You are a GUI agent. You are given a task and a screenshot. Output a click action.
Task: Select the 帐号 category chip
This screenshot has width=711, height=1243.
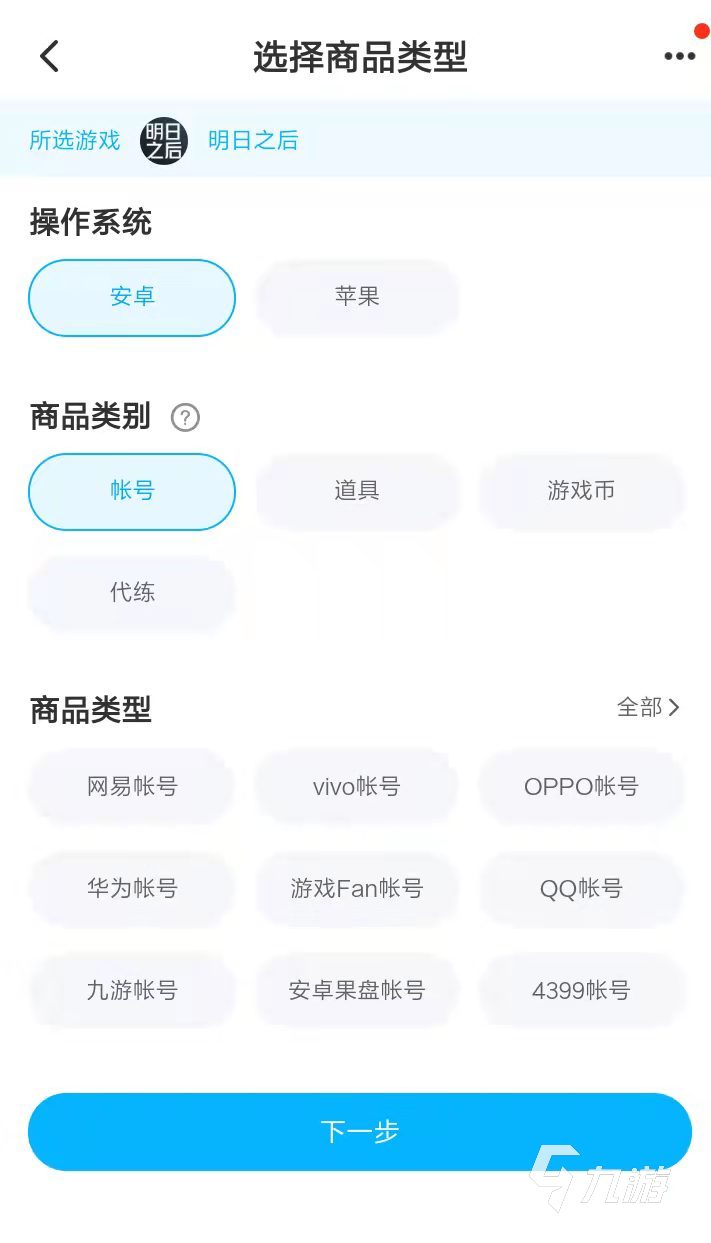[x=132, y=492]
